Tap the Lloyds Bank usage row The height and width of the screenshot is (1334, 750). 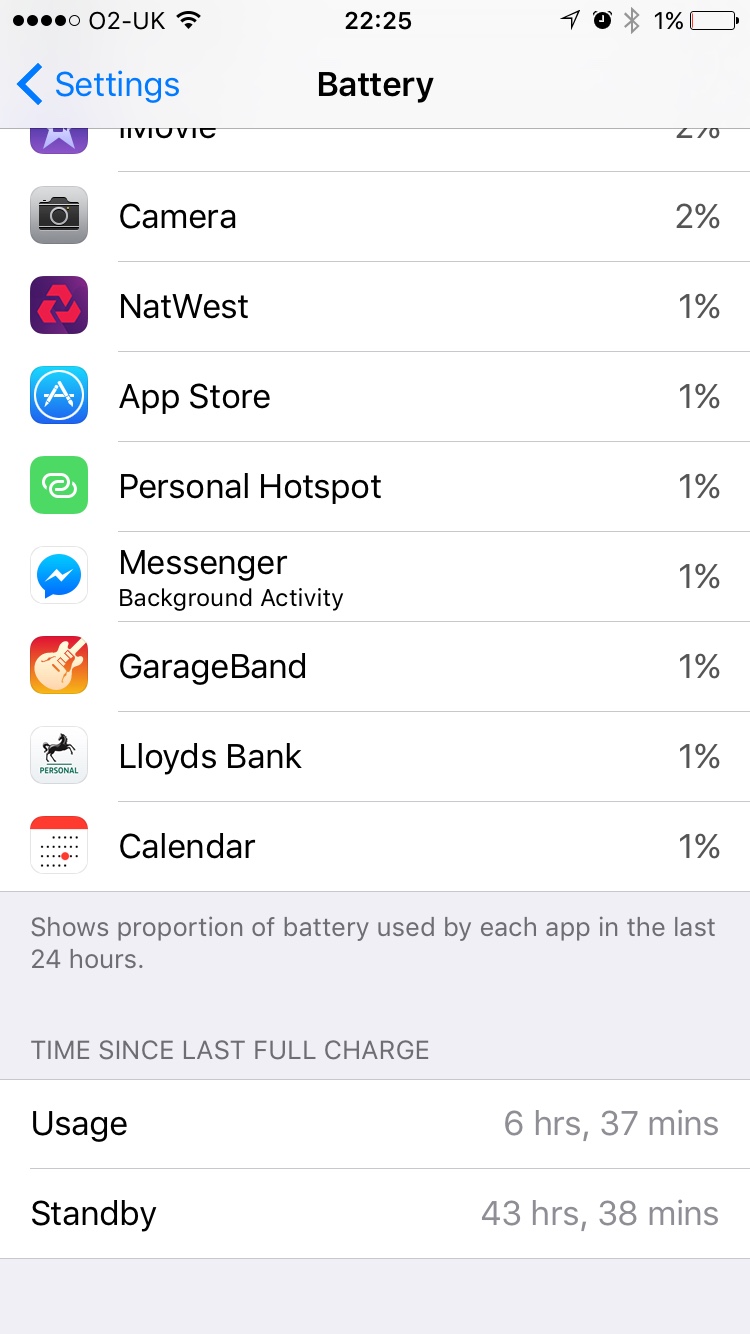(x=375, y=756)
